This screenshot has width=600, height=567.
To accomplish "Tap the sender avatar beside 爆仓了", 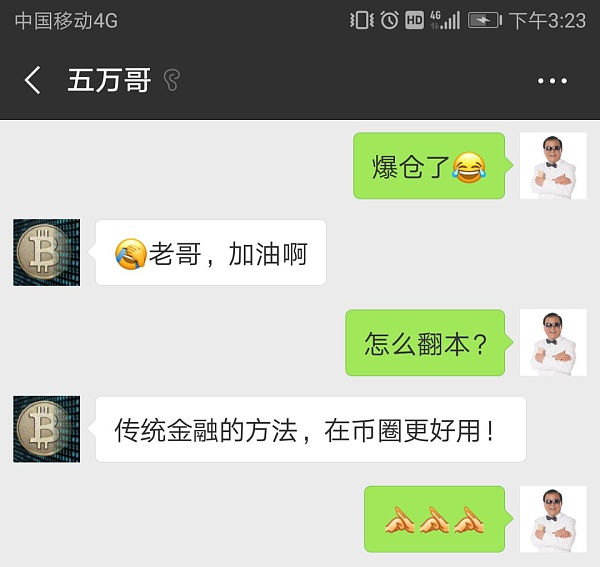I will click(x=553, y=165).
